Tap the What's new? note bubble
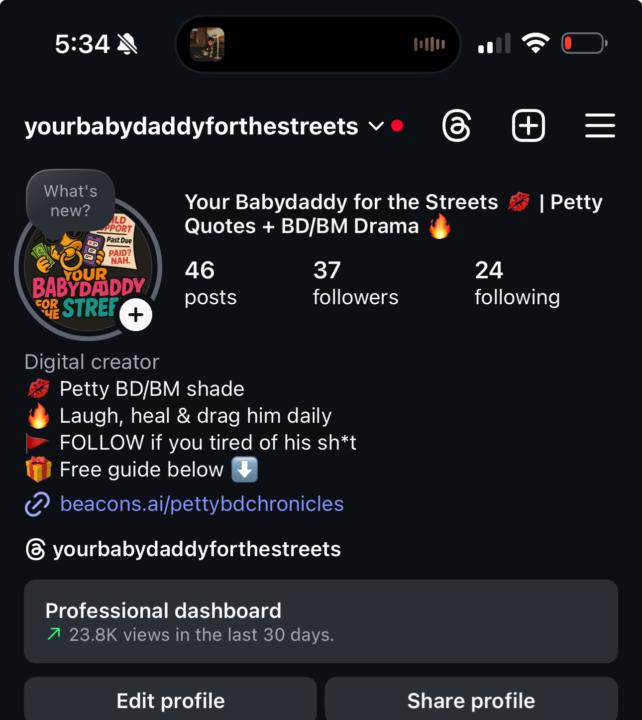 (x=70, y=201)
